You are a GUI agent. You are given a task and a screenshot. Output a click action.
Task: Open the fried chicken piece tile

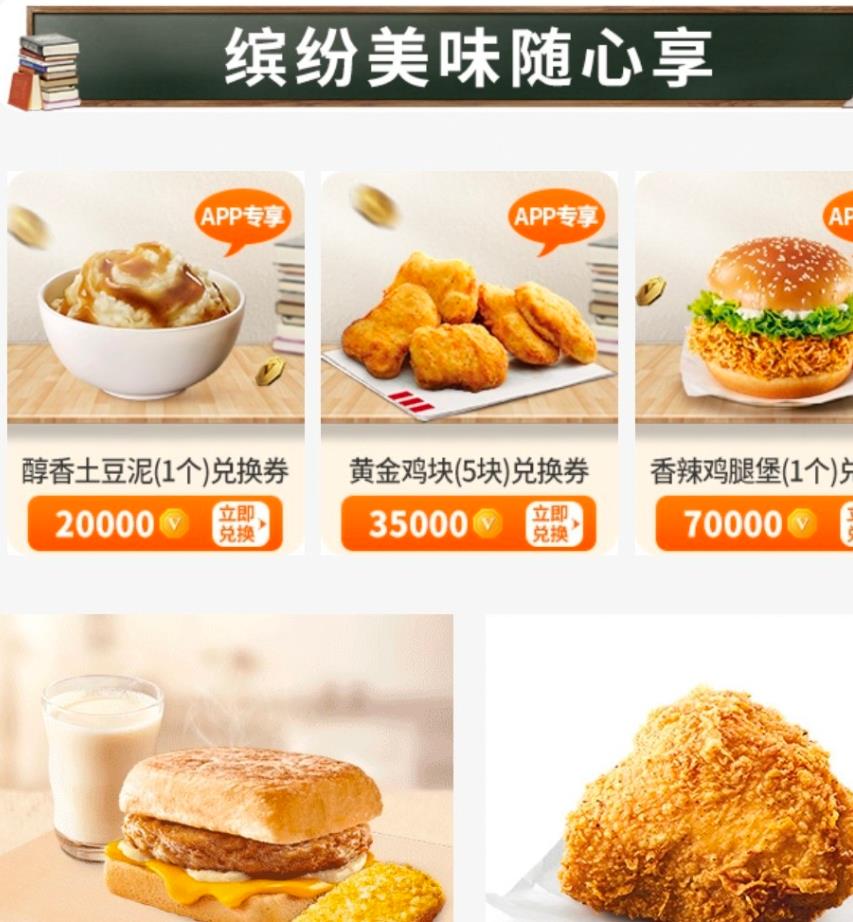click(x=669, y=768)
